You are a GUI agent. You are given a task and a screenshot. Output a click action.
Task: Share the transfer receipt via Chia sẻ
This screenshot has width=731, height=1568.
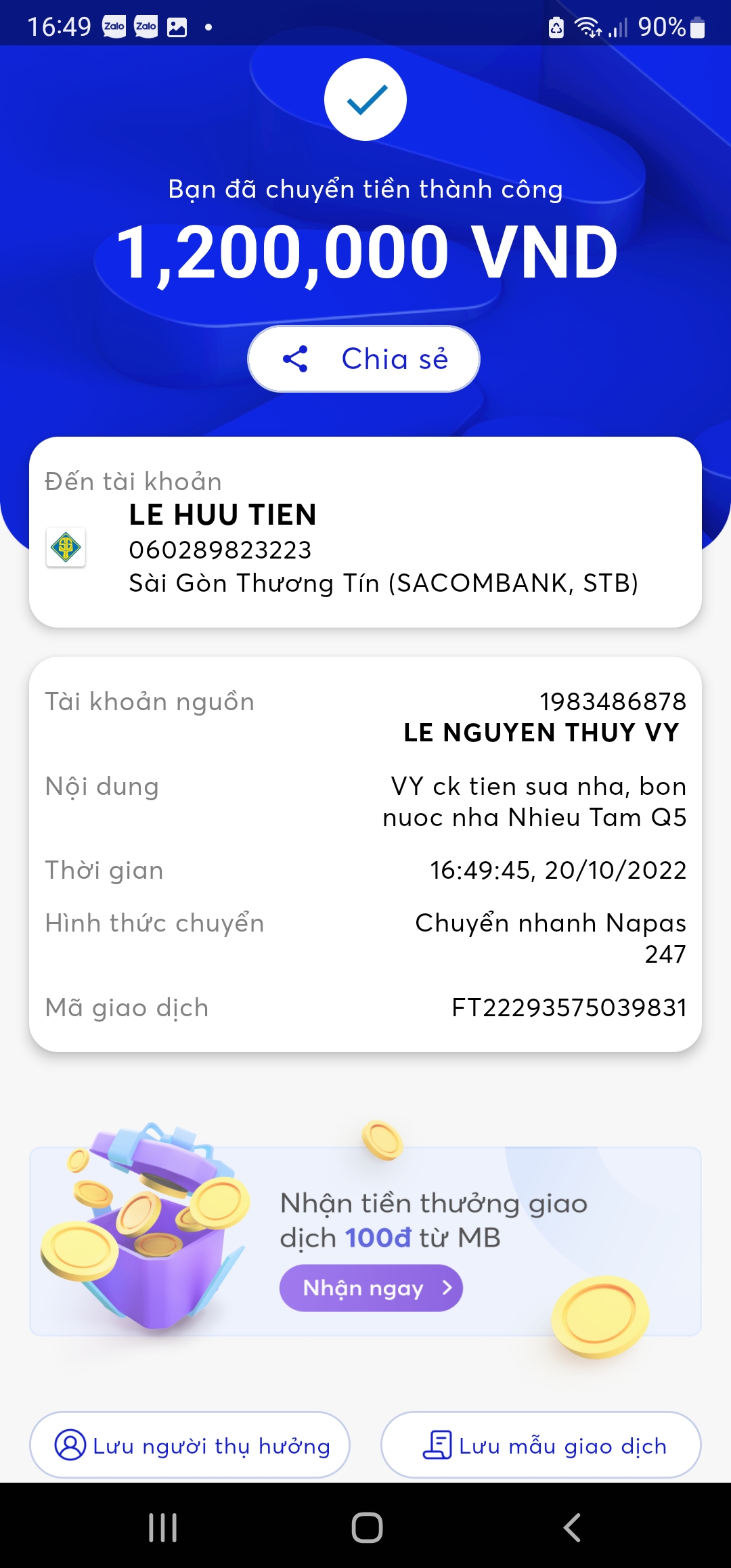[364, 359]
